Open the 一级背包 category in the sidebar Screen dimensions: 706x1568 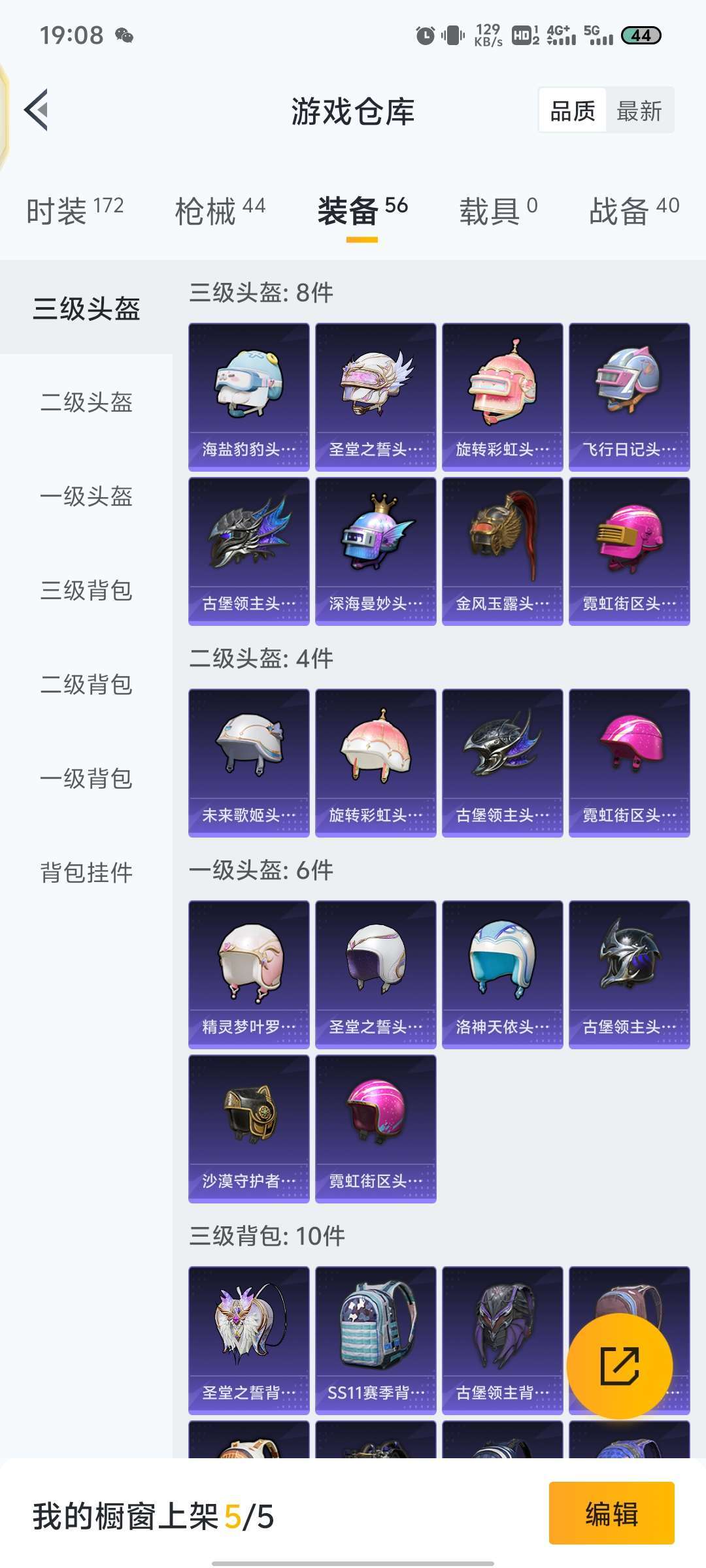click(86, 778)
